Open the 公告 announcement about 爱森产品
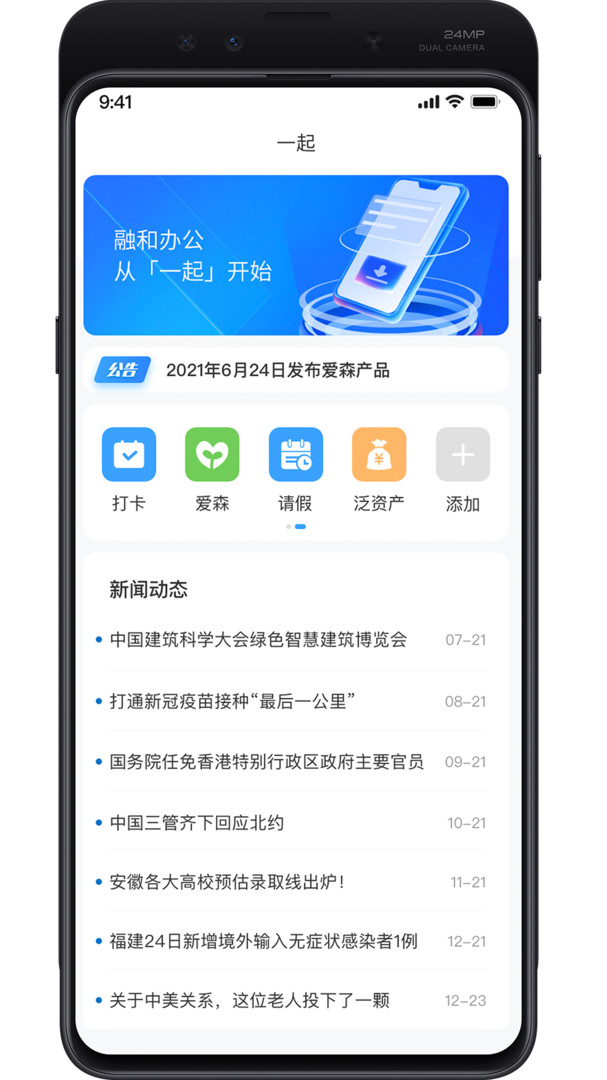 click(x=296, y=370)
